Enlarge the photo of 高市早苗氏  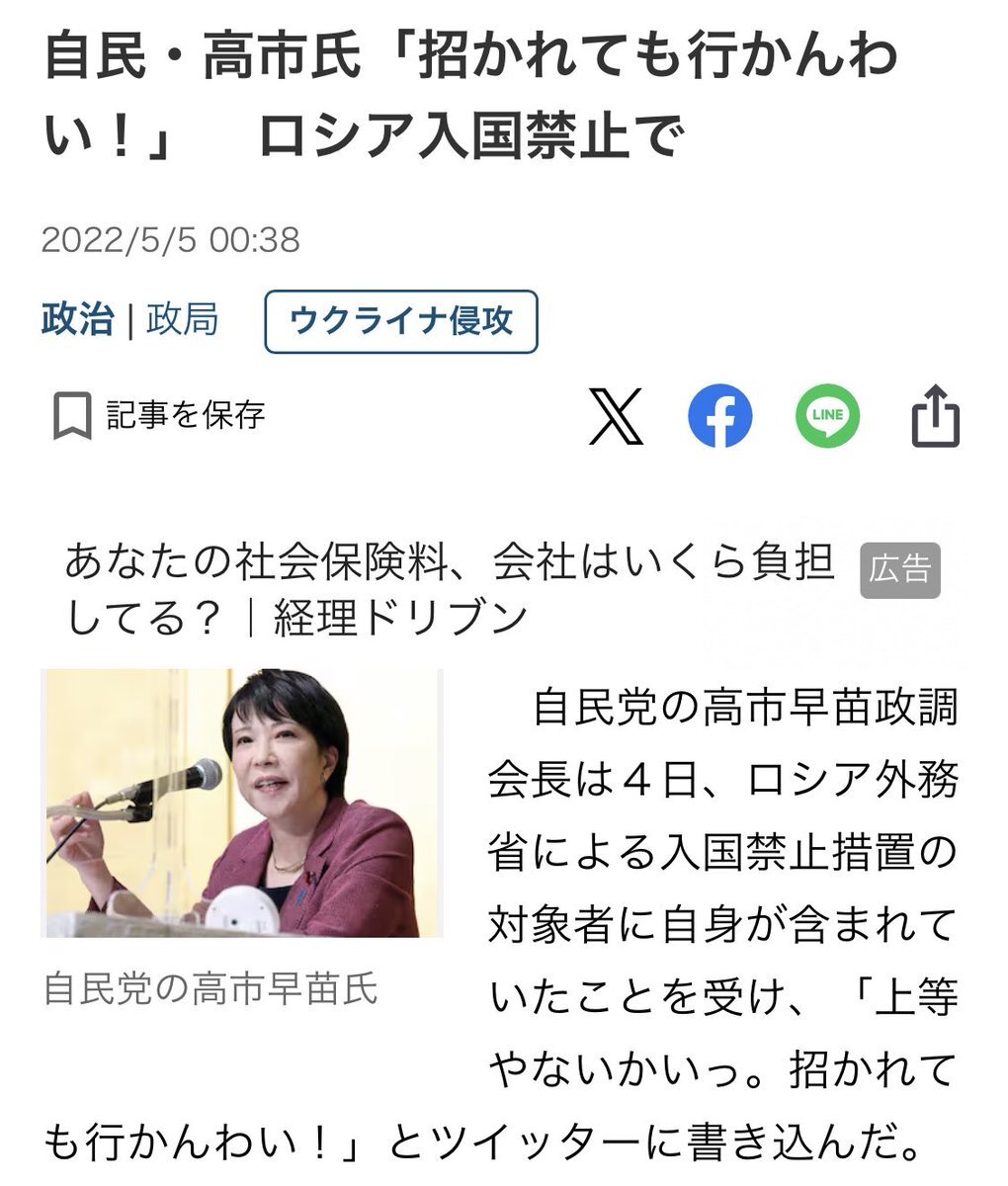click(x=241, y=803)
